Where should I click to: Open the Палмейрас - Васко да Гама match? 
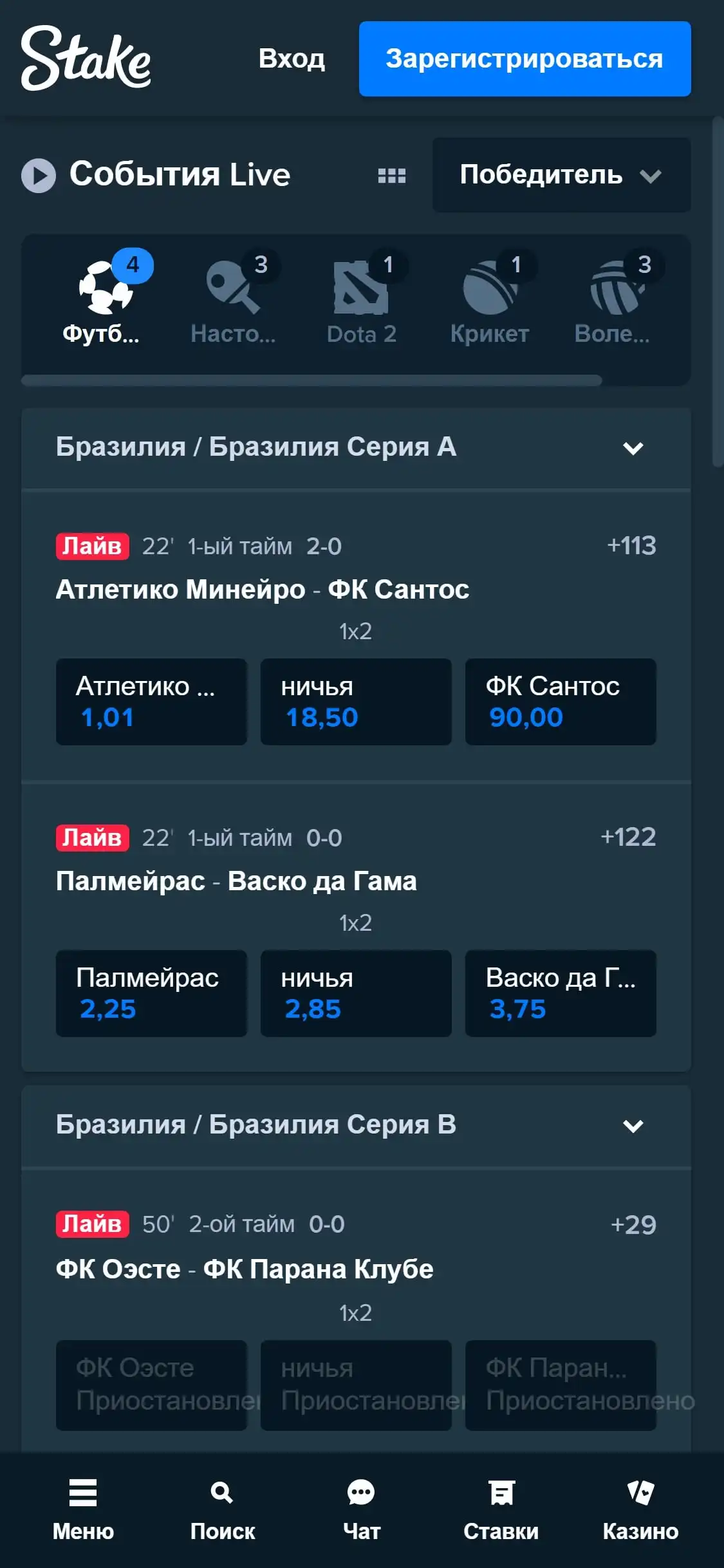click(x=236, y=881)
